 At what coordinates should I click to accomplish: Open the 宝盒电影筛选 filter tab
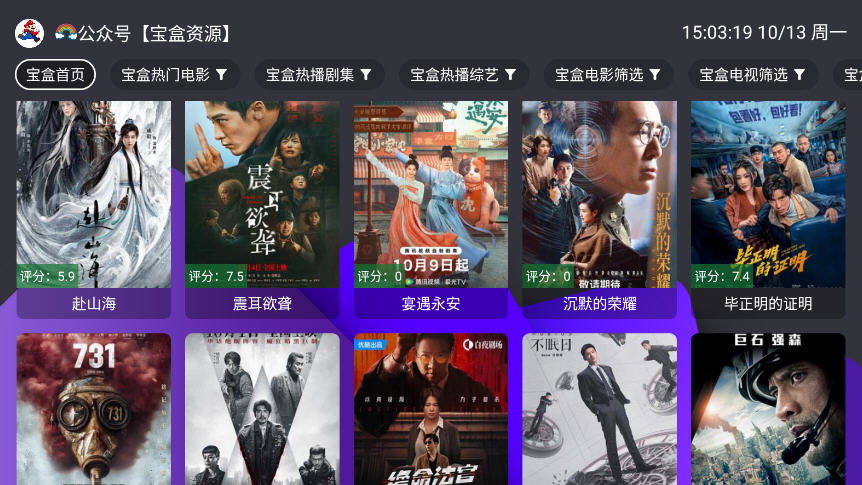(608, 74)
